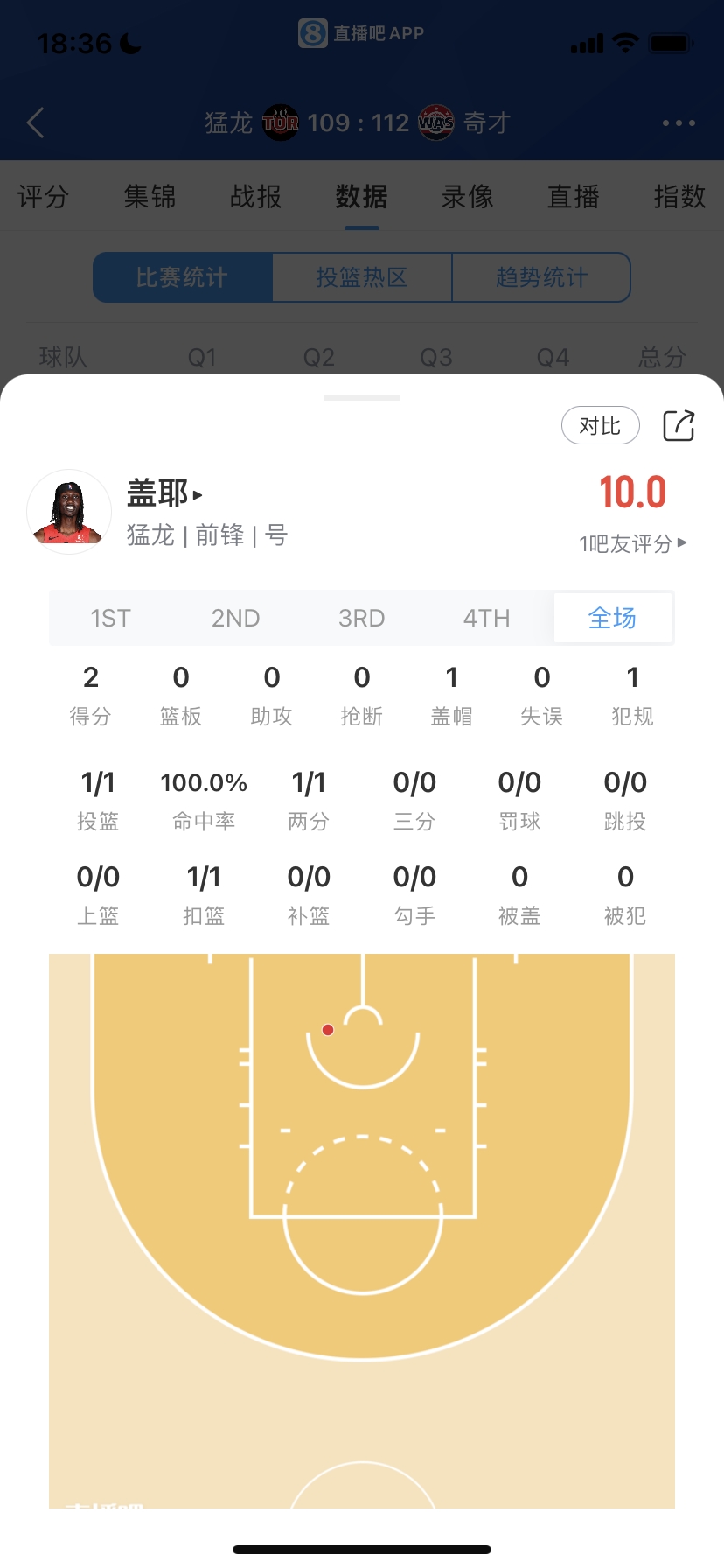Image resolution: width=724 pixels, height=1568 pixels.
Task: Select the 3RD quarter tab
Action: click(x=361, y=618)
